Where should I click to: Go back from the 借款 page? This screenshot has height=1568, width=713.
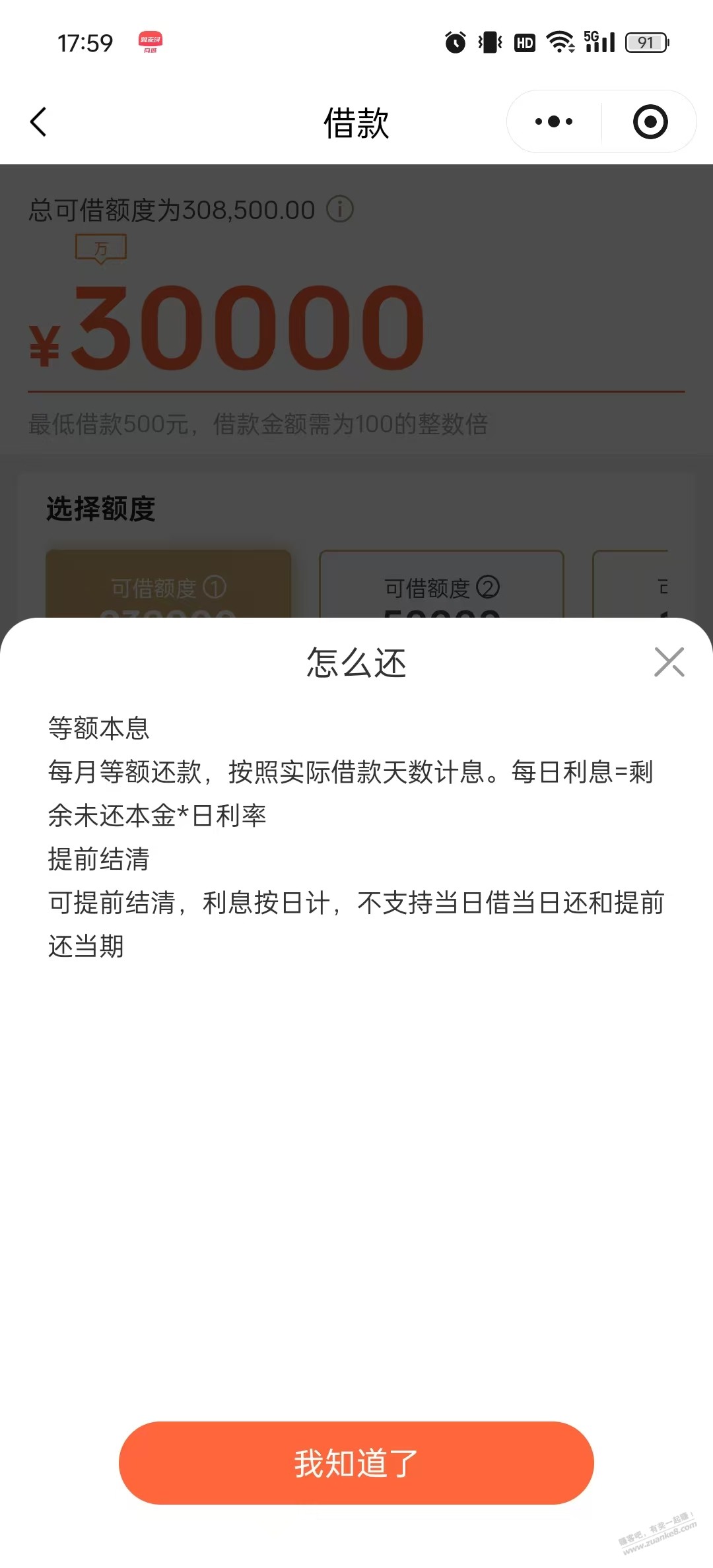(39, 122)
